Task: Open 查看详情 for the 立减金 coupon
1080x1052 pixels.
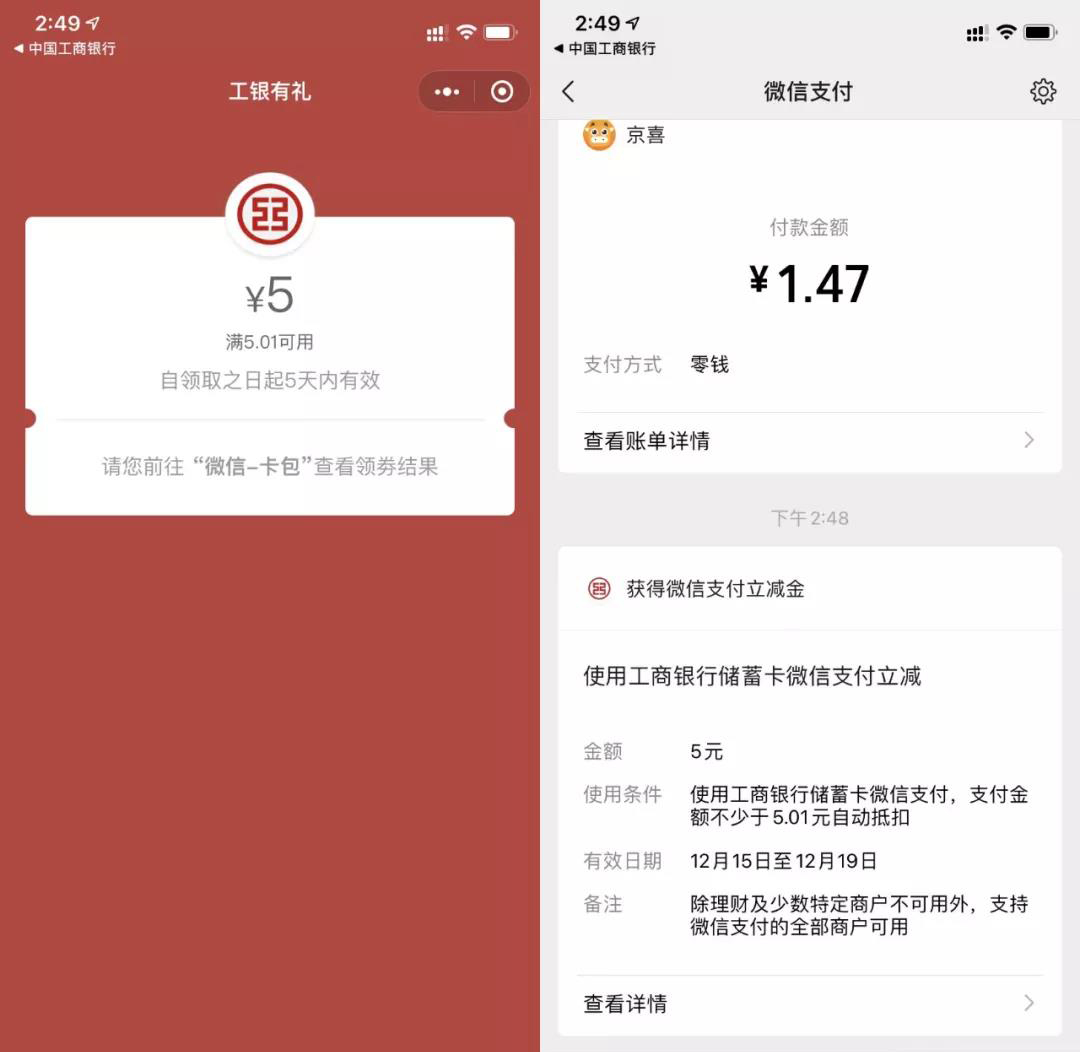Action: pyautogui.click(x=808, y=1003)
